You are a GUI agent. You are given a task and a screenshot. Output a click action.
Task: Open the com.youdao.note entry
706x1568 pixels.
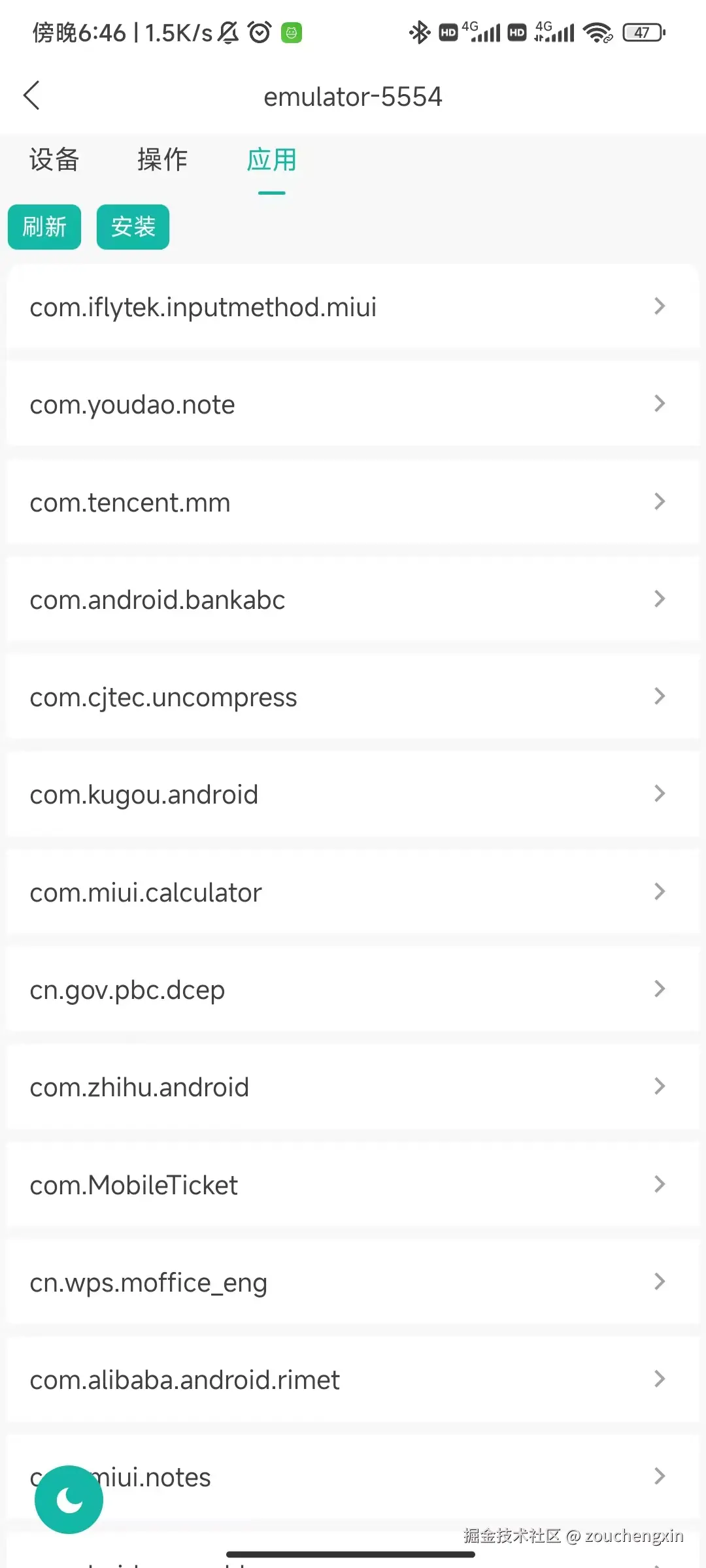pyautogui.click(x=353, y=404)
